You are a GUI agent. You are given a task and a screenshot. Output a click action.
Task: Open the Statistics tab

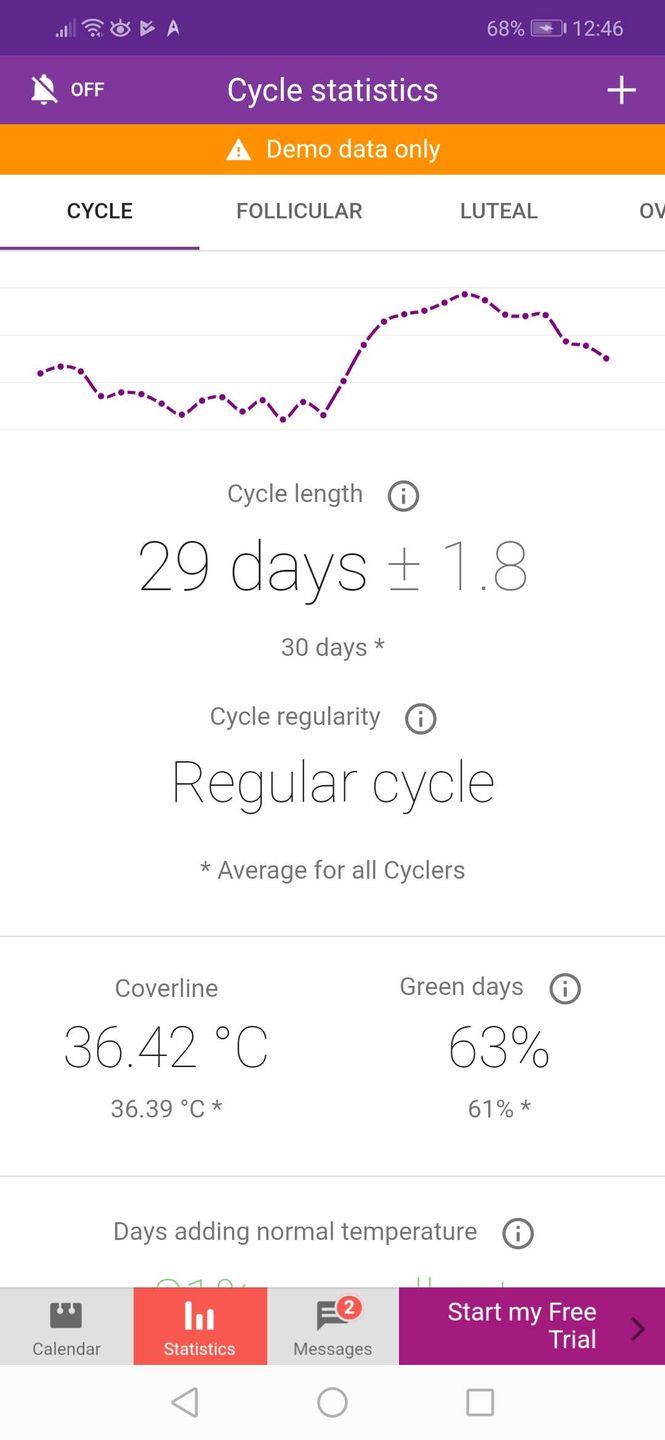tap(200, 1326)
